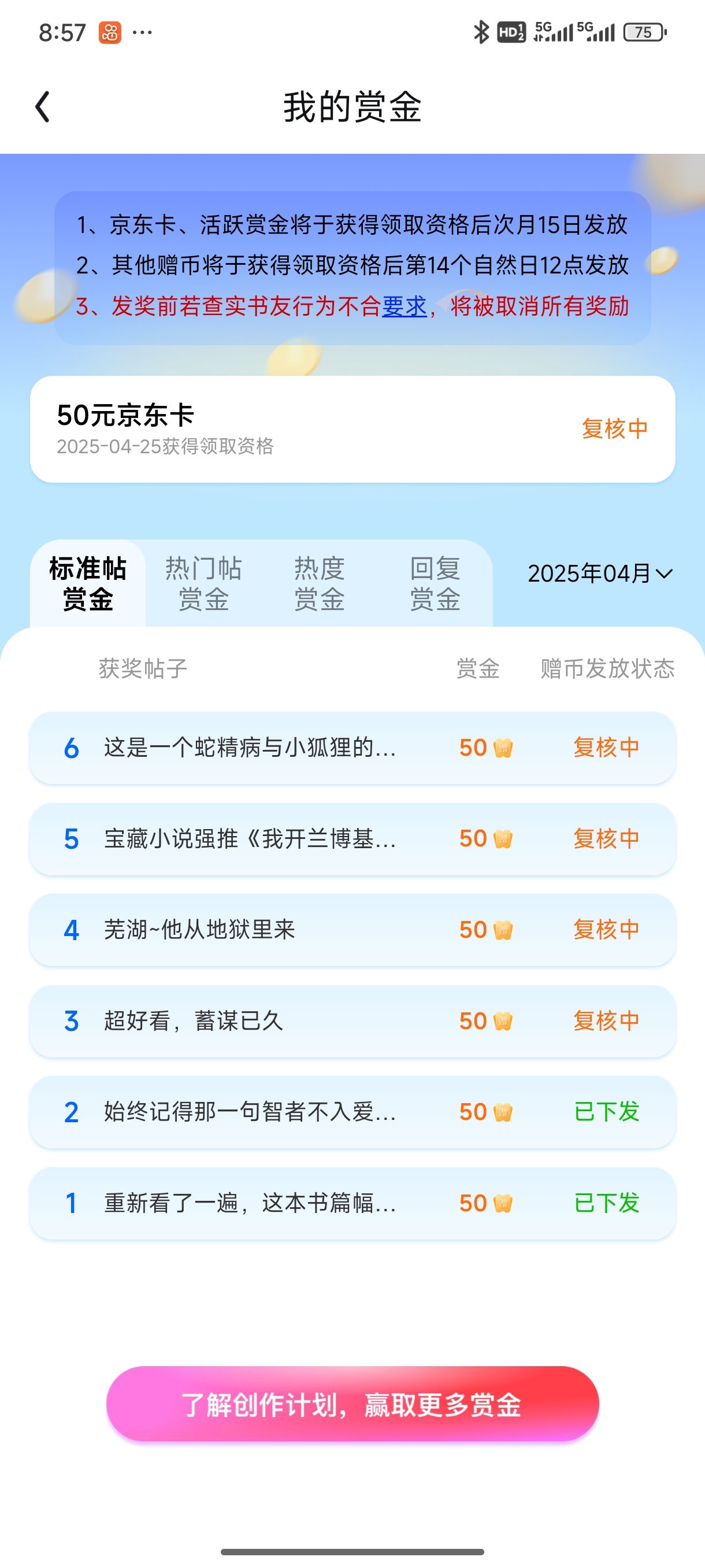The height and width of the screenshot is (1568, 705).
Task: Open the 50元京东卡 reward card
Action: coord(352,429)
